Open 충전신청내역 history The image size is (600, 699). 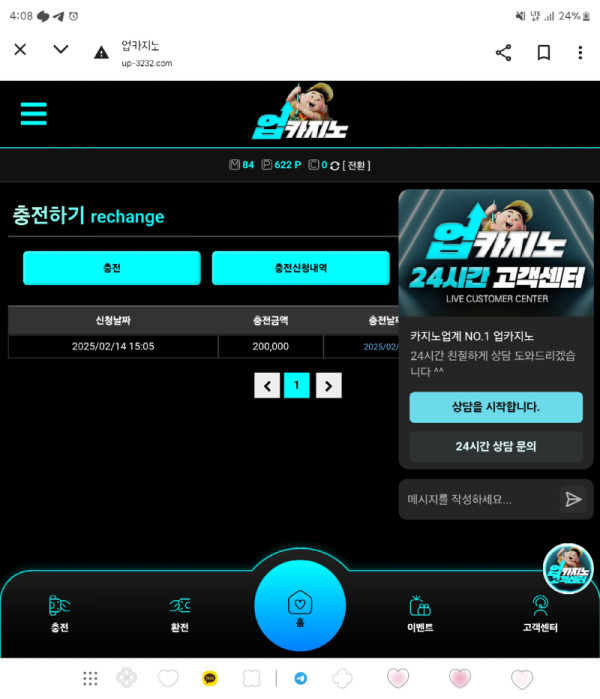(300, 268)
